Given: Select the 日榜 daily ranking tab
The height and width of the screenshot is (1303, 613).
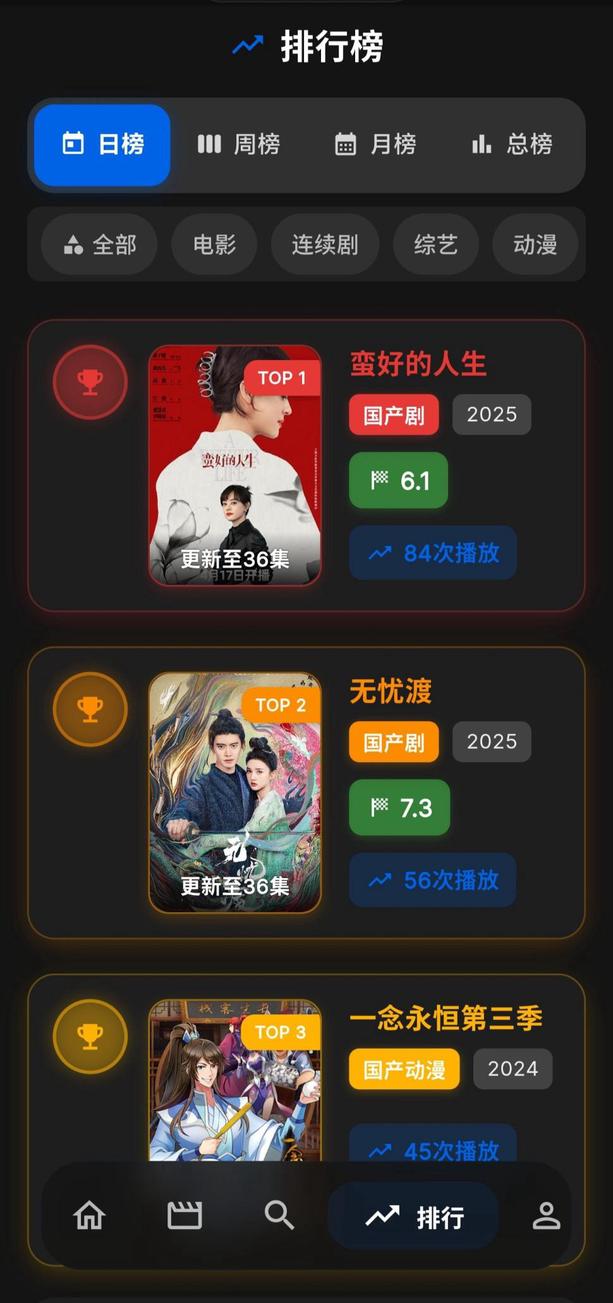Looking at the screenshot, I should coord(102,145).
